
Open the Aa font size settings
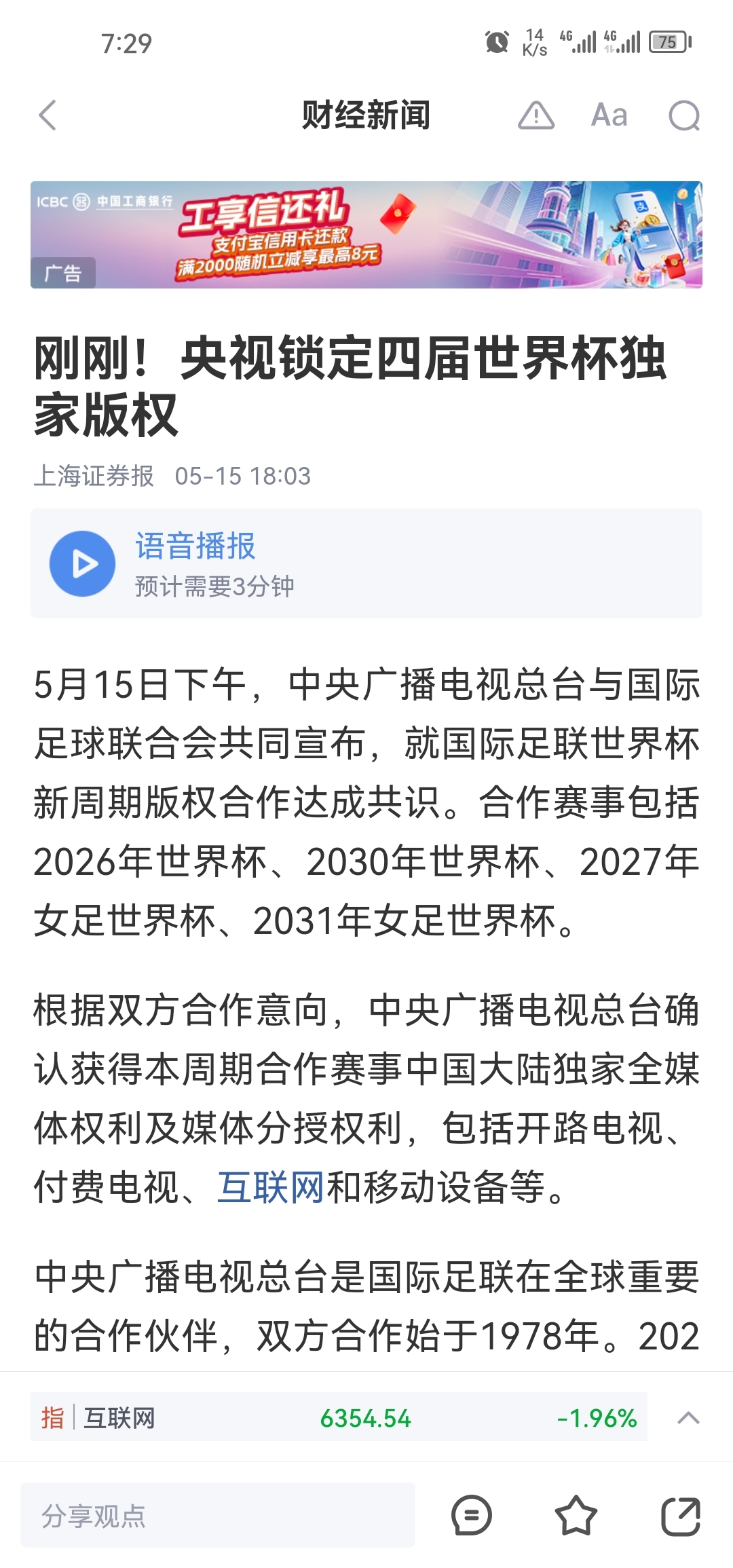[609, 115]
